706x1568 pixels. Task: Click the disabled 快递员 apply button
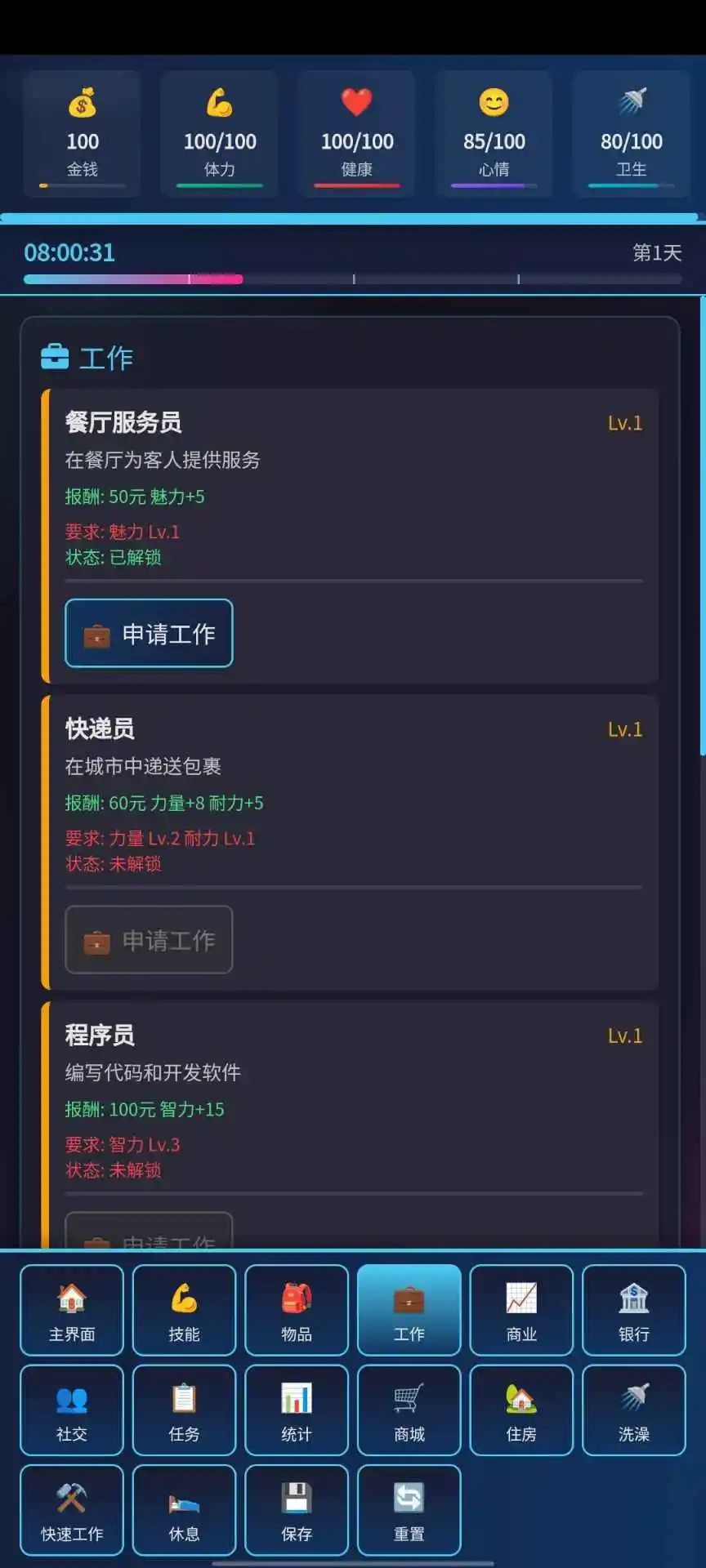(x=148, y=940)
